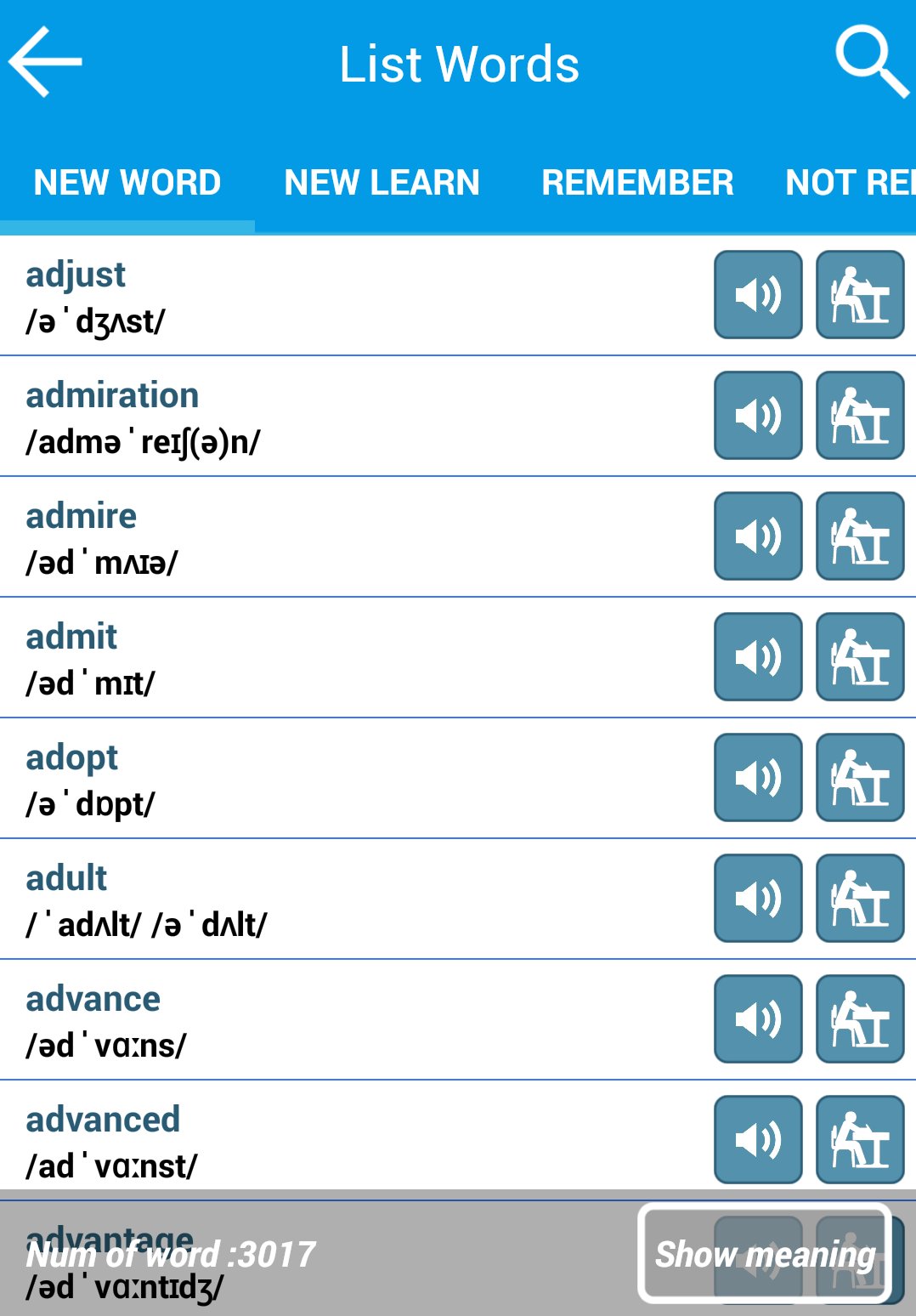
Task: Play pronunciation of adult
Action: coord(758,899)
